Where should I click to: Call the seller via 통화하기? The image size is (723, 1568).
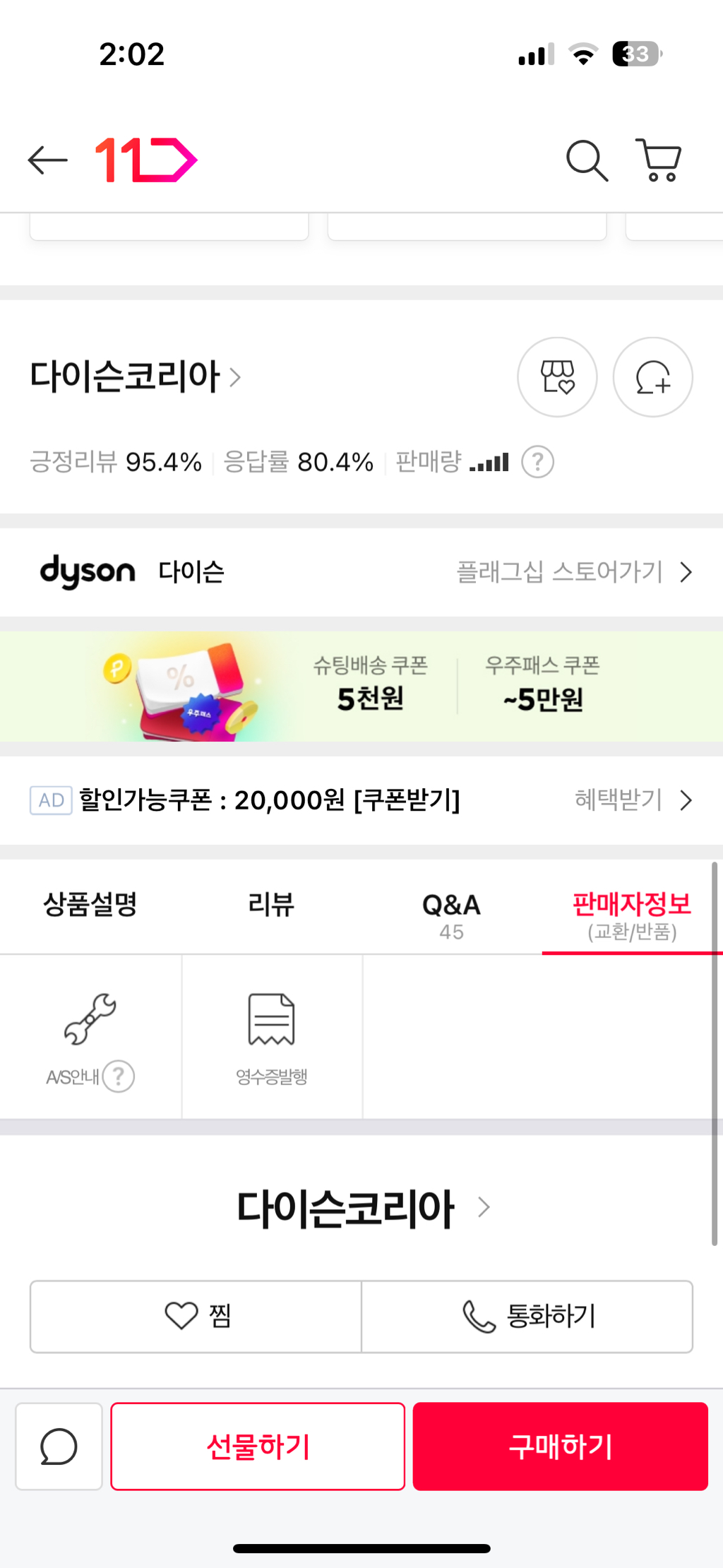coord(527,1317)
